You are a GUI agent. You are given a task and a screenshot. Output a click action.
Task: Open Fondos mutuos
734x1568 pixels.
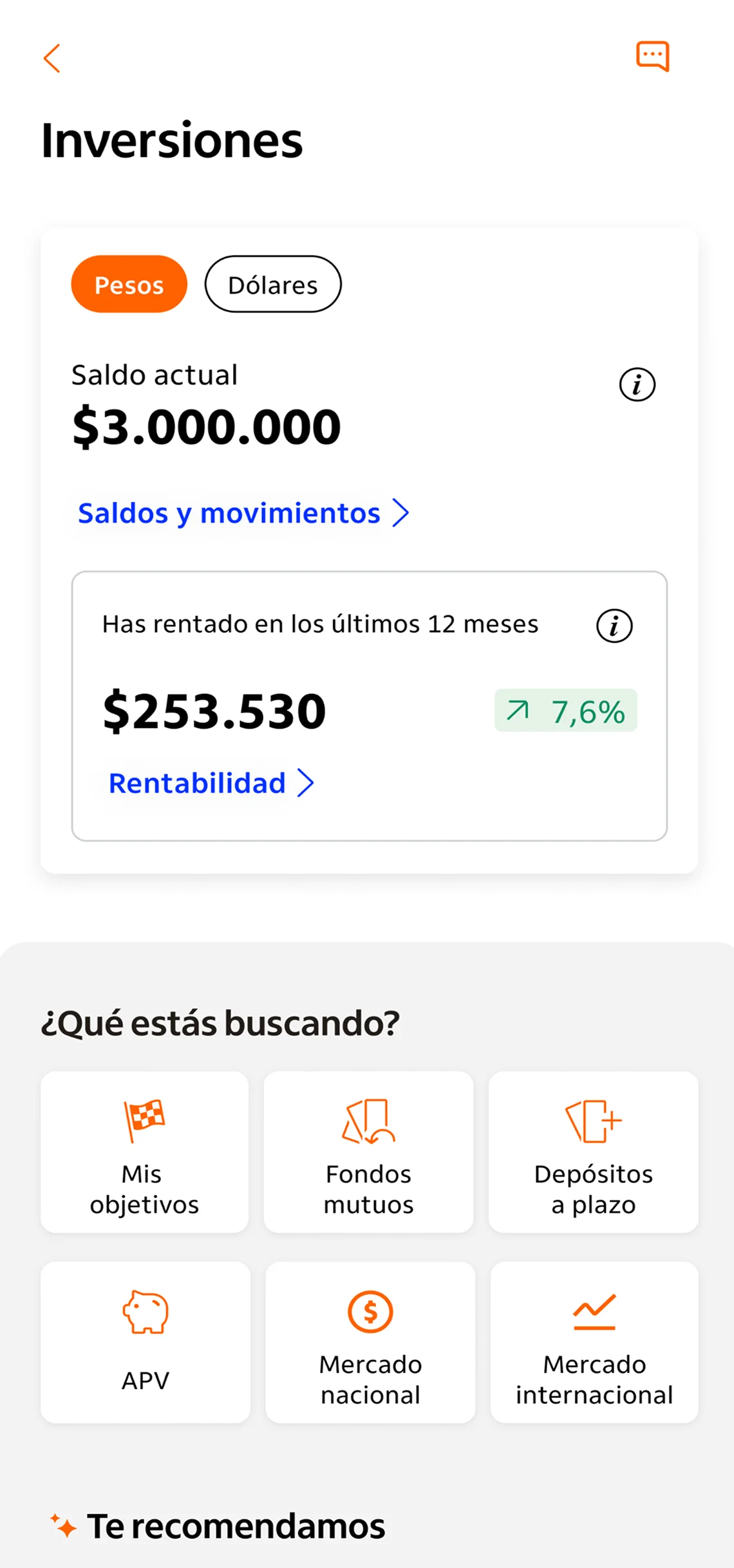(x=368, y=1152)
